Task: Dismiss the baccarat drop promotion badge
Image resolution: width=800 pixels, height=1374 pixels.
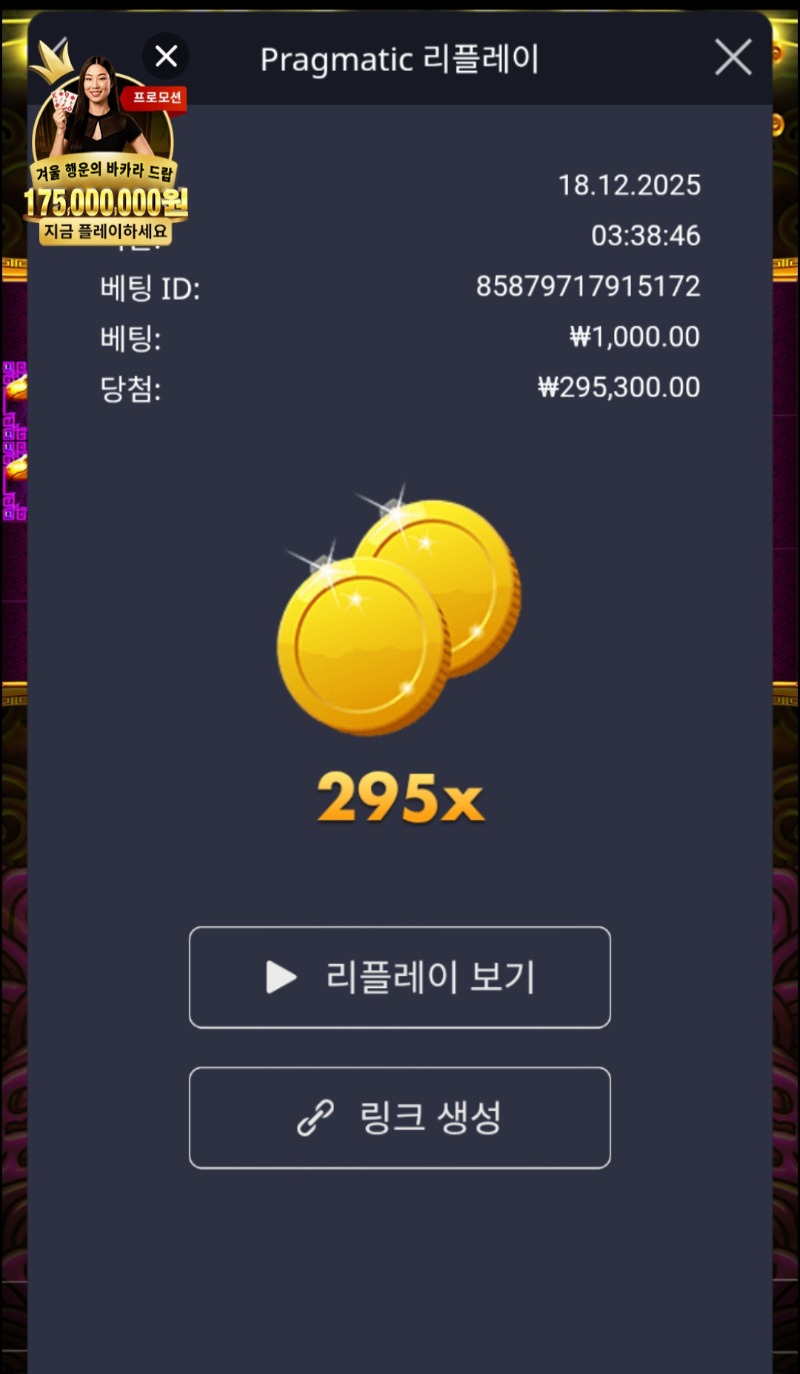Action: pos(166,57)
